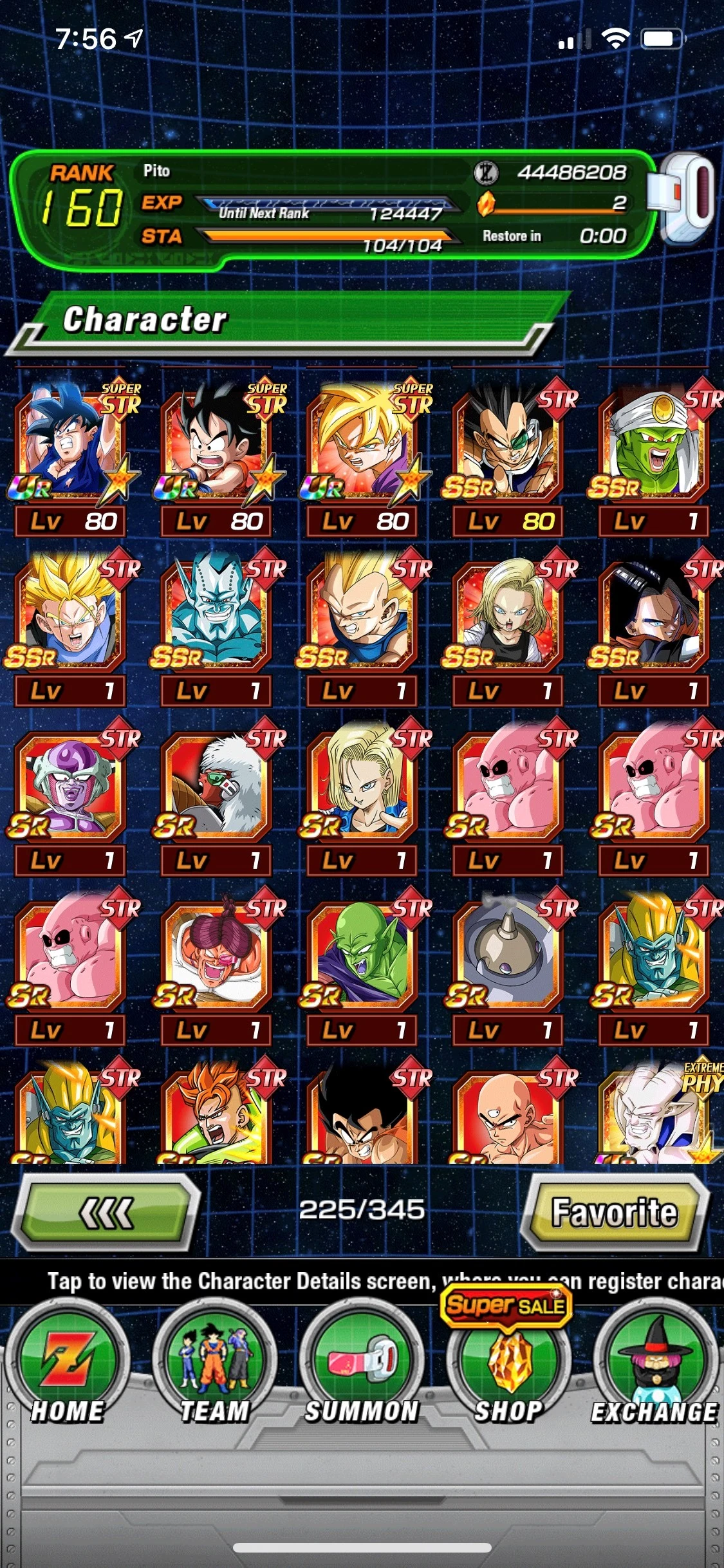
Task: Go to the HOME tab
Action: (x=68, y=1365)
